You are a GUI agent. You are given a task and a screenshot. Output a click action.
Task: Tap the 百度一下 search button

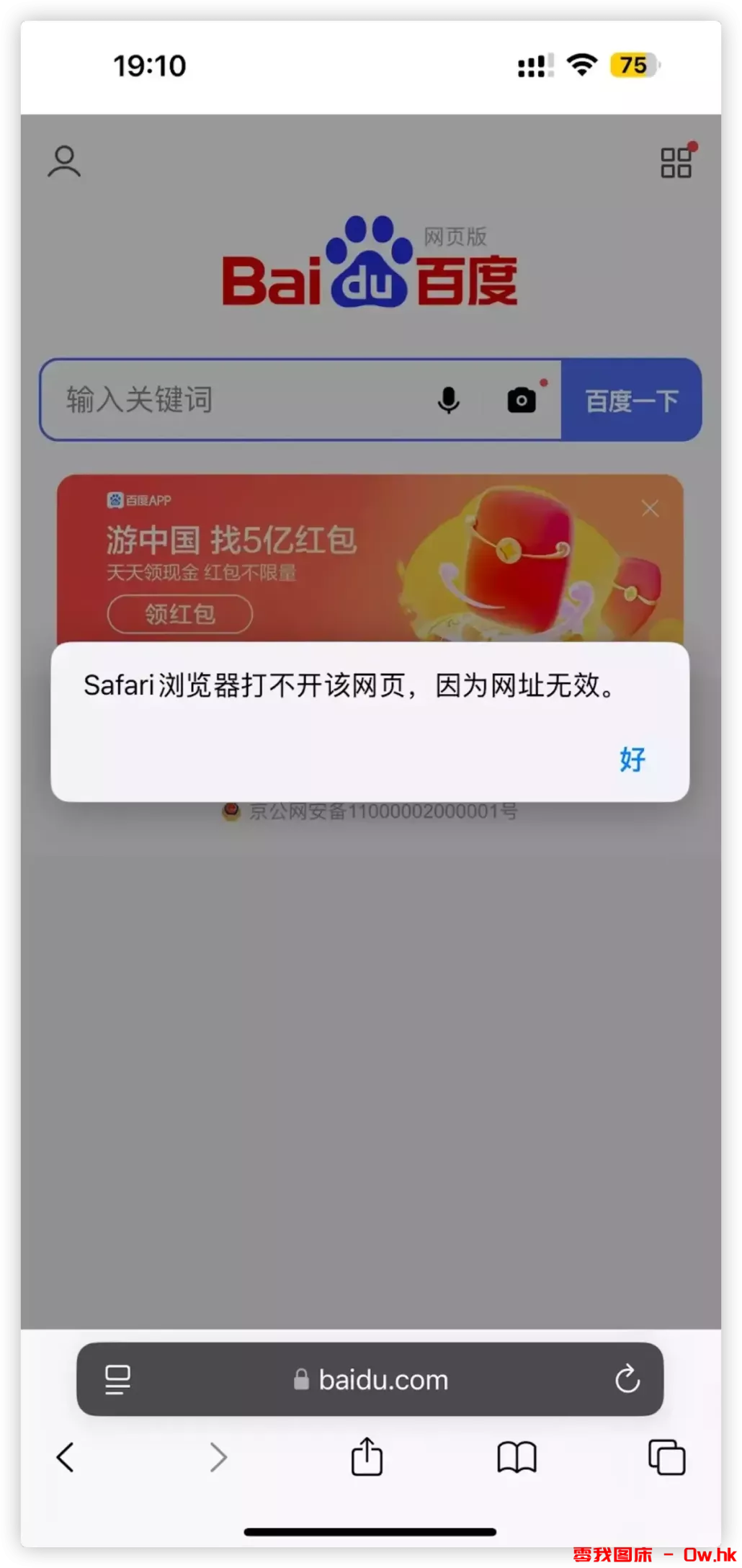click(x=631, y=401)
